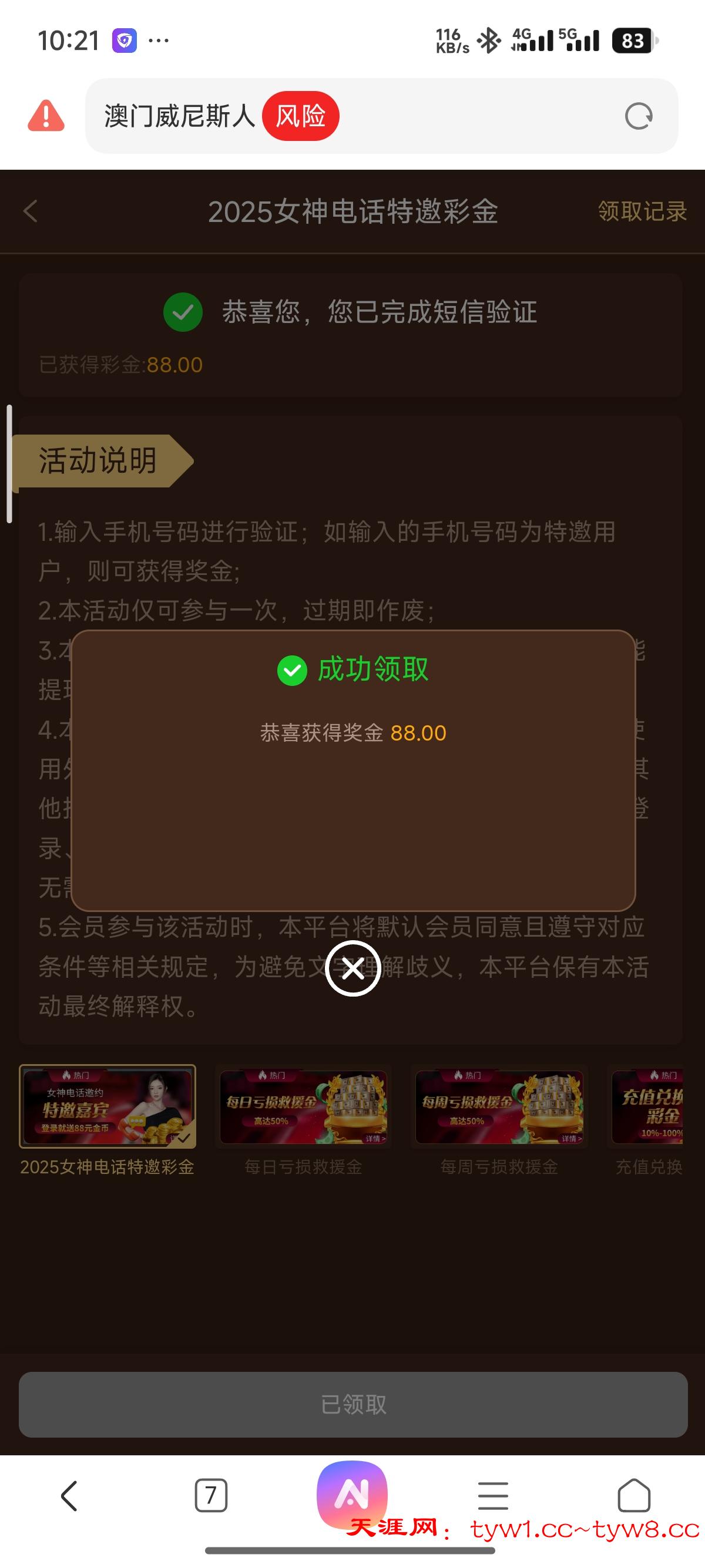
Task: Go back using the page header arrow
Action: 31,211
